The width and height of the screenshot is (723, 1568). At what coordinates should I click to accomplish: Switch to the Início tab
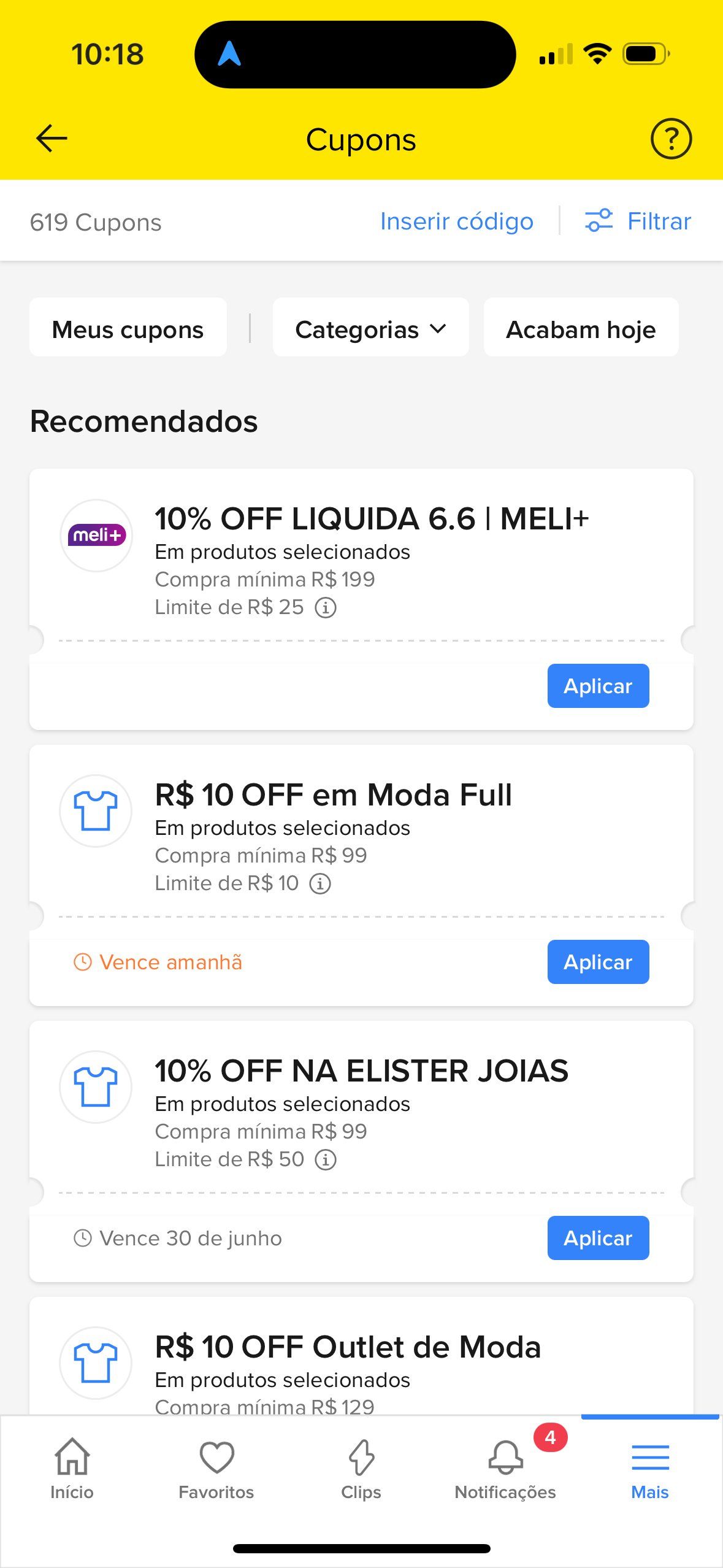[72, 1469]
